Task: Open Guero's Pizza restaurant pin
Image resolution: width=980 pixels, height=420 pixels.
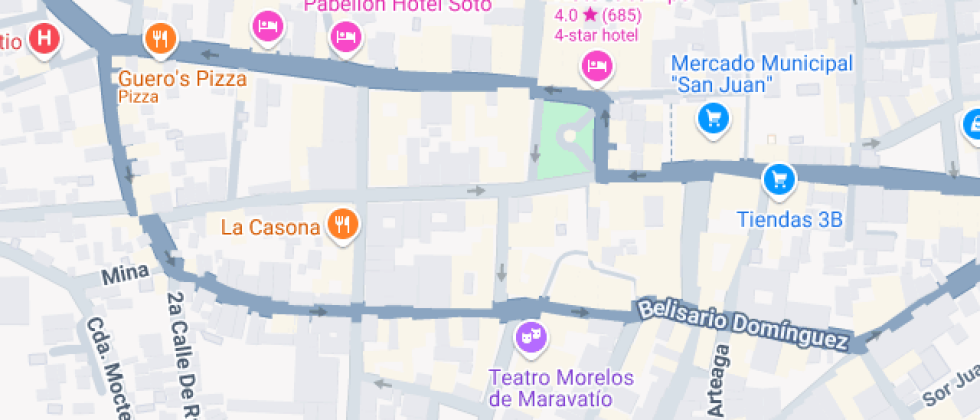Action: pyautogui.click(x=160, y=40)
